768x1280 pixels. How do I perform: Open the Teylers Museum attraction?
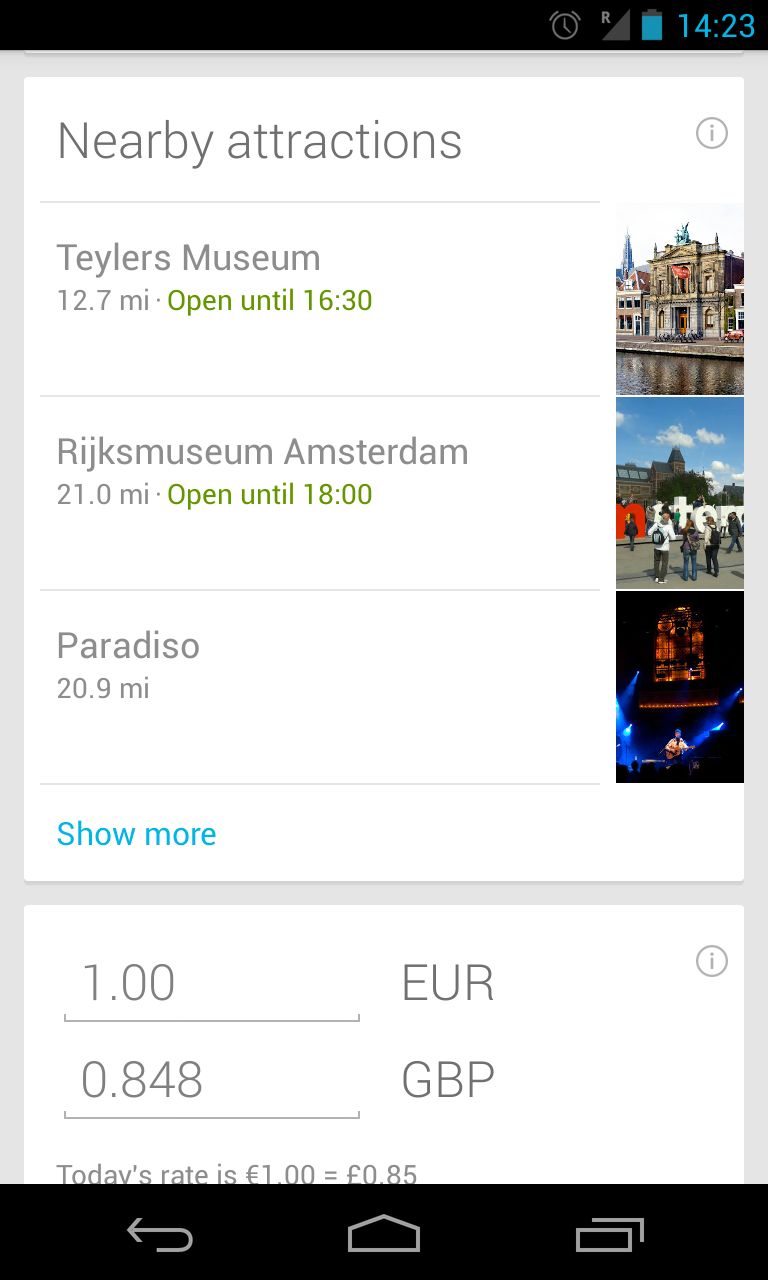(x=320, y=298)
